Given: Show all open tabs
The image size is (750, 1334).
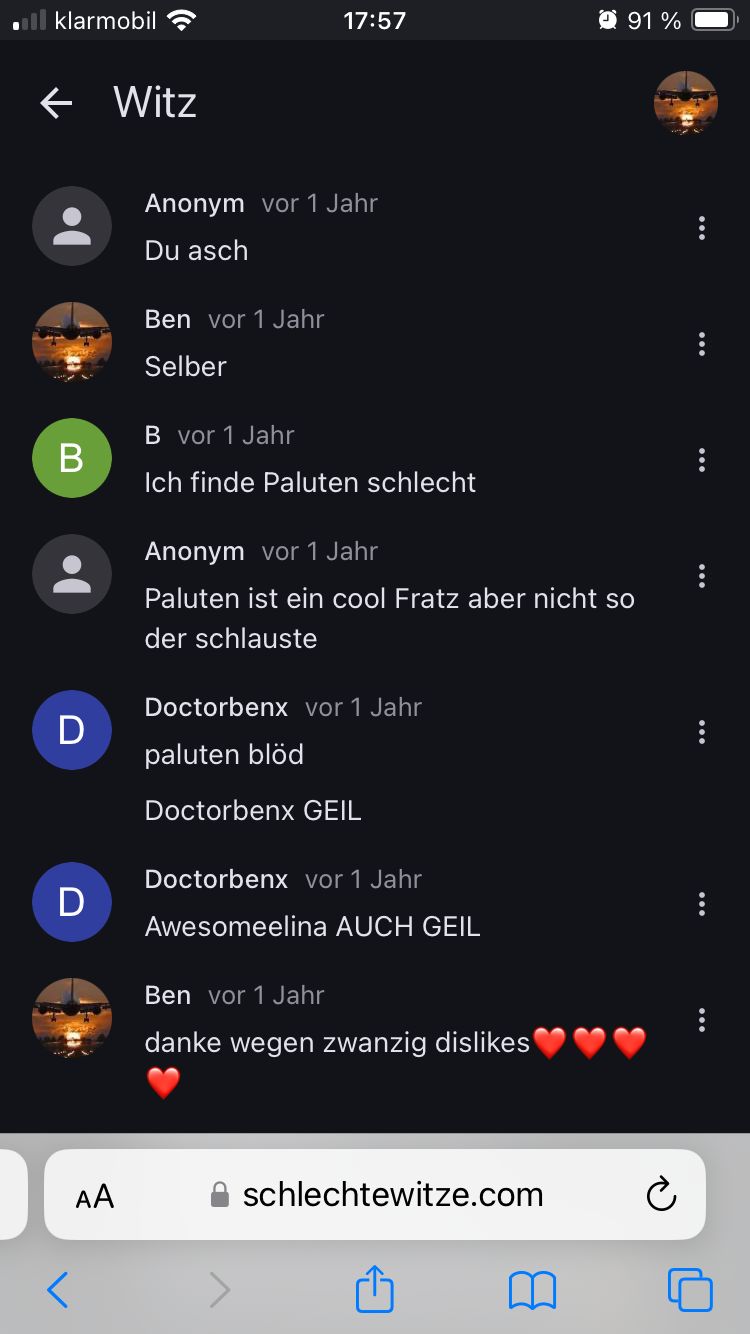Looking at the screenshot, I should tap(690, 1290).
